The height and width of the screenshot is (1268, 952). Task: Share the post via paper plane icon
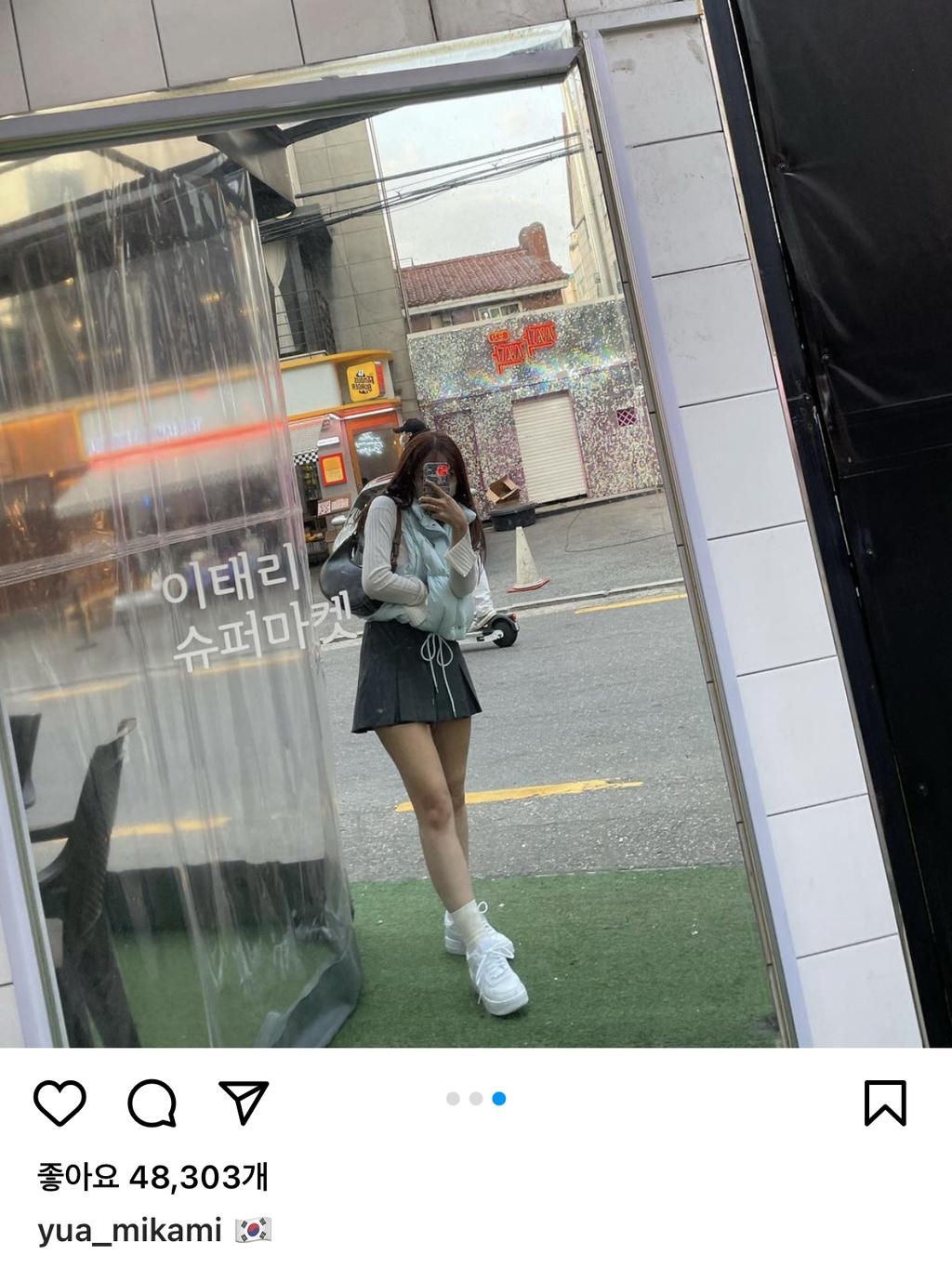pos(244,1103)
